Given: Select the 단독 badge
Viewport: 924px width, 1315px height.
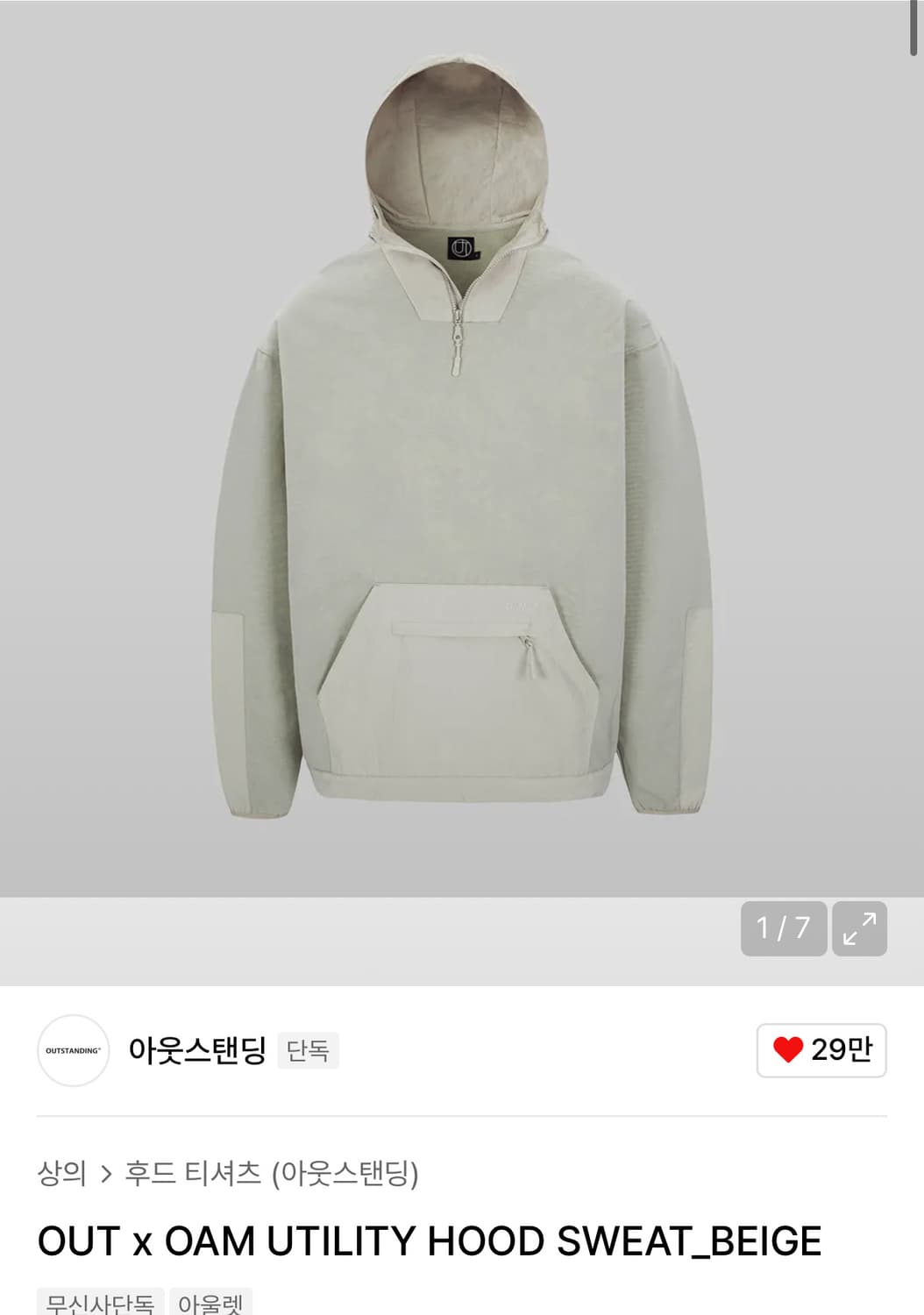Looking at the screenshot, I should [x=309, y=1053].
